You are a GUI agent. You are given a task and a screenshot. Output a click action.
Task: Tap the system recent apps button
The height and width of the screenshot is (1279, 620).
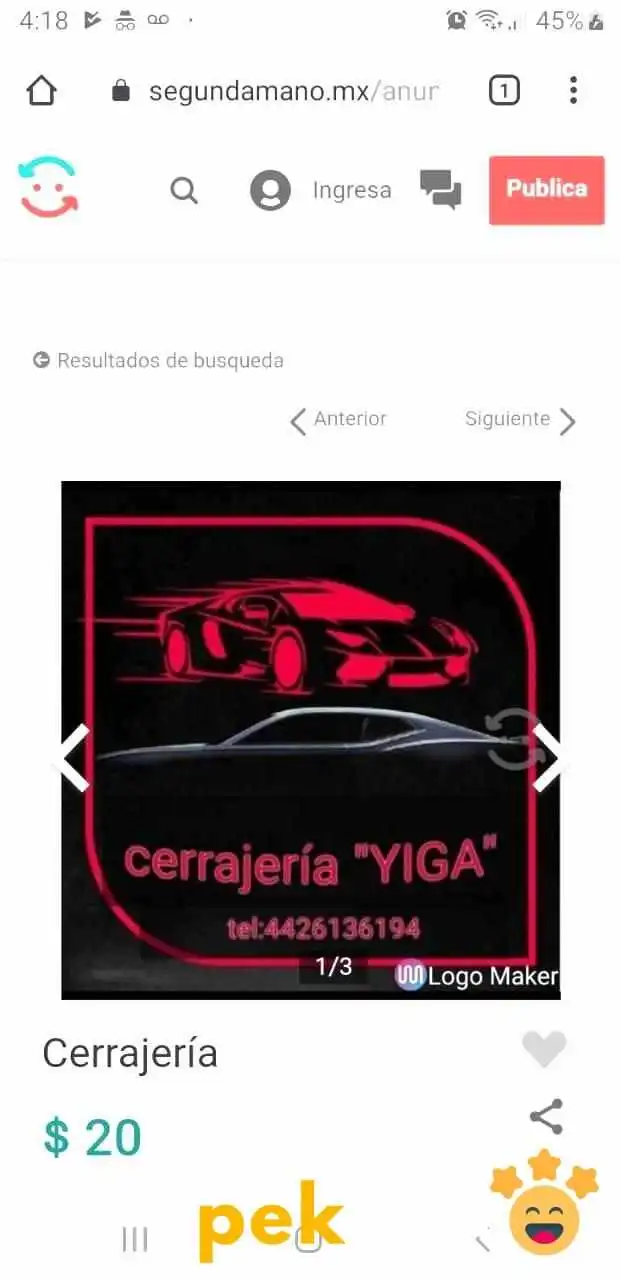click(x=135, y=1240)
